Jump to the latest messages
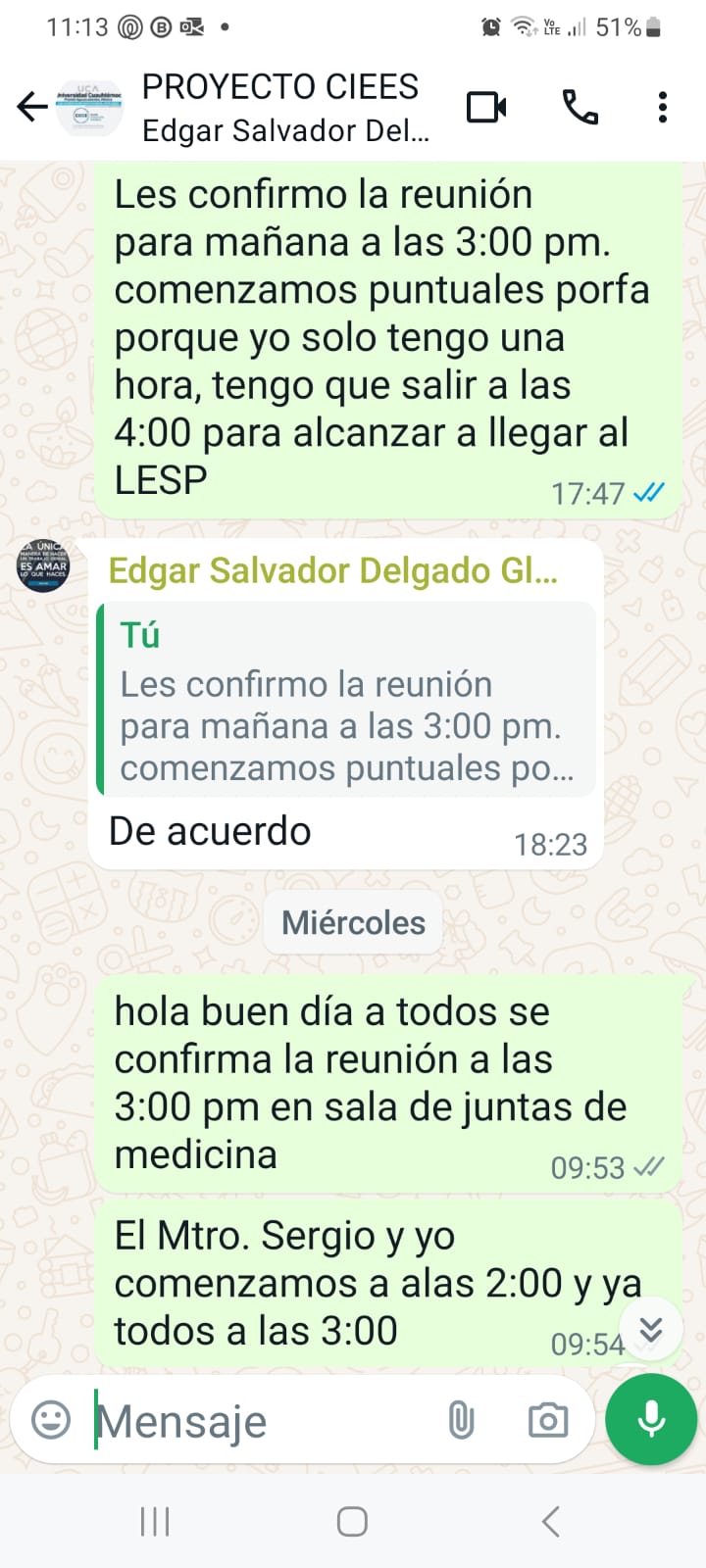706x1568 pixels. tap(651, 1329)
